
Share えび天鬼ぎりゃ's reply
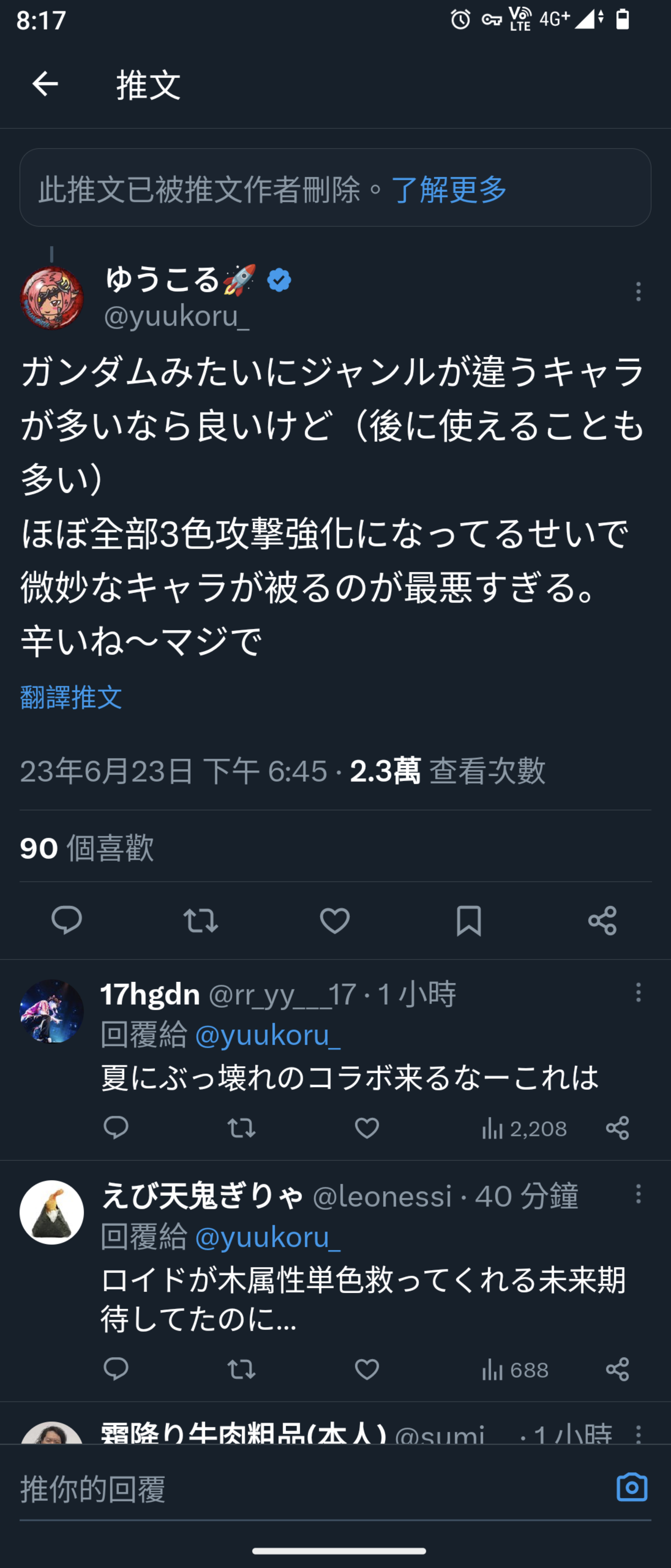pyautogui.click(x=618, y=1370)
